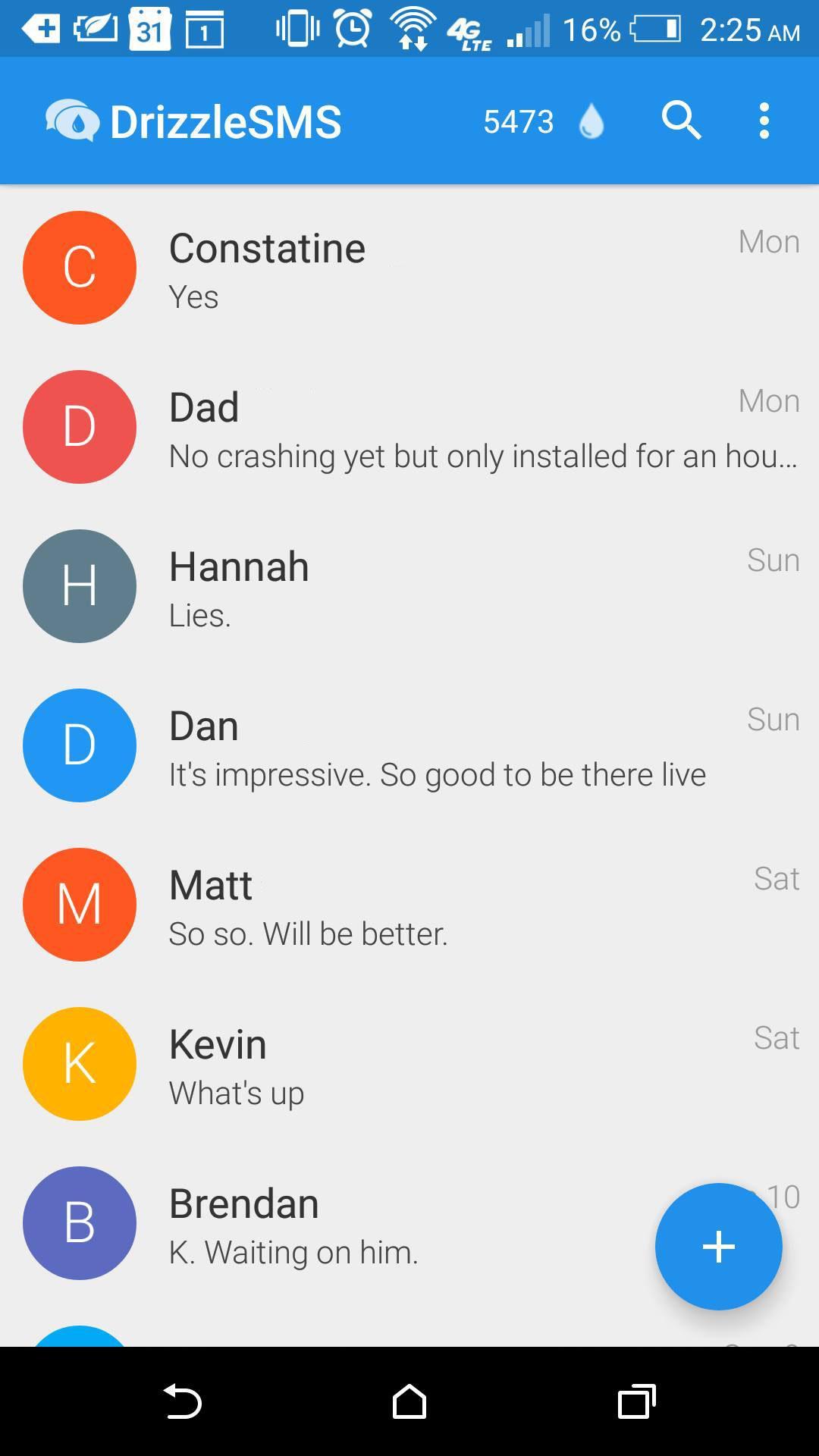
Task: Compose a new message with plus button
Action: [x=718, y=1246]
